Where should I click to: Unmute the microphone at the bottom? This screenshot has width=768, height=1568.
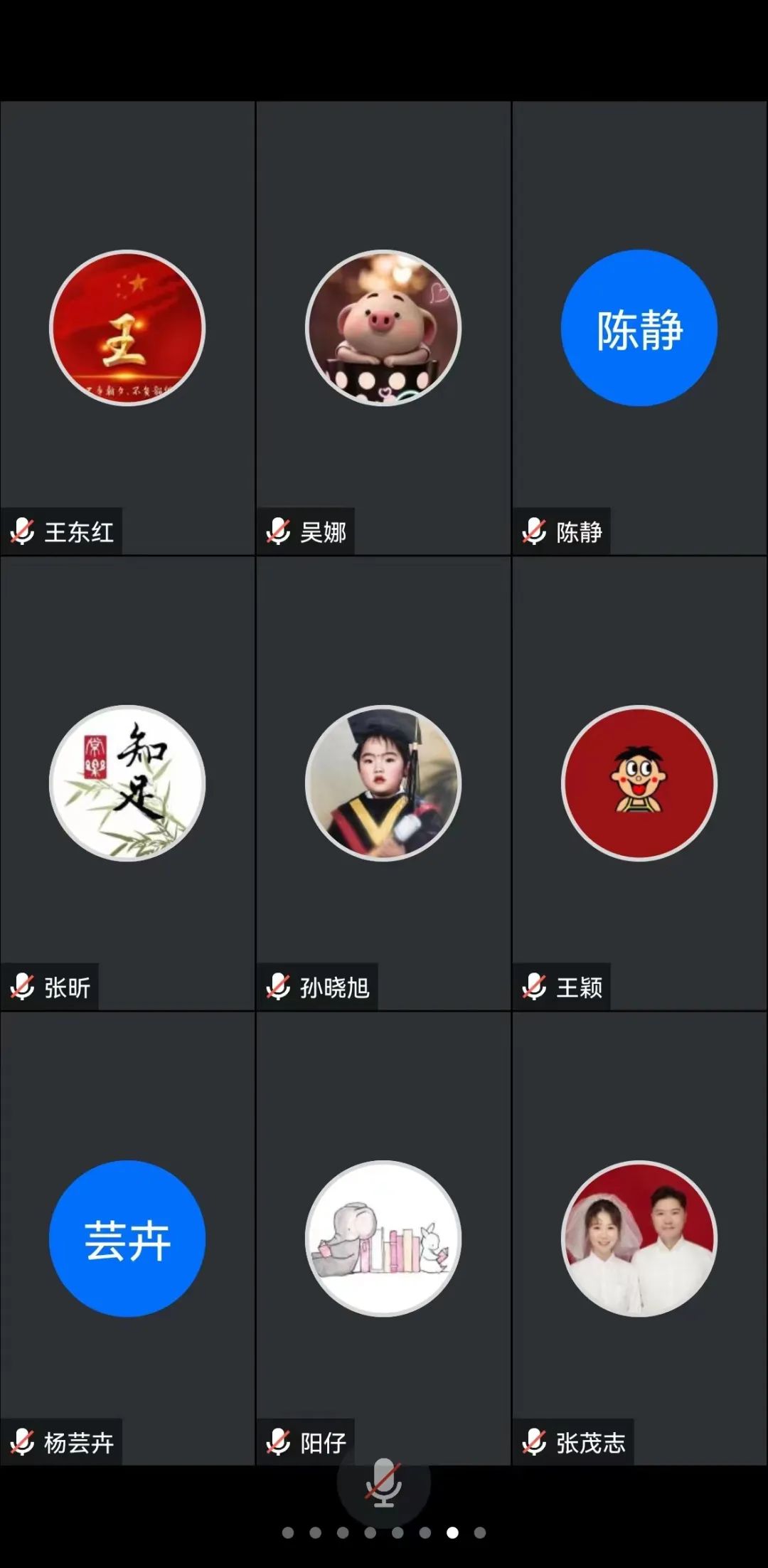(x=383, y=1483)
